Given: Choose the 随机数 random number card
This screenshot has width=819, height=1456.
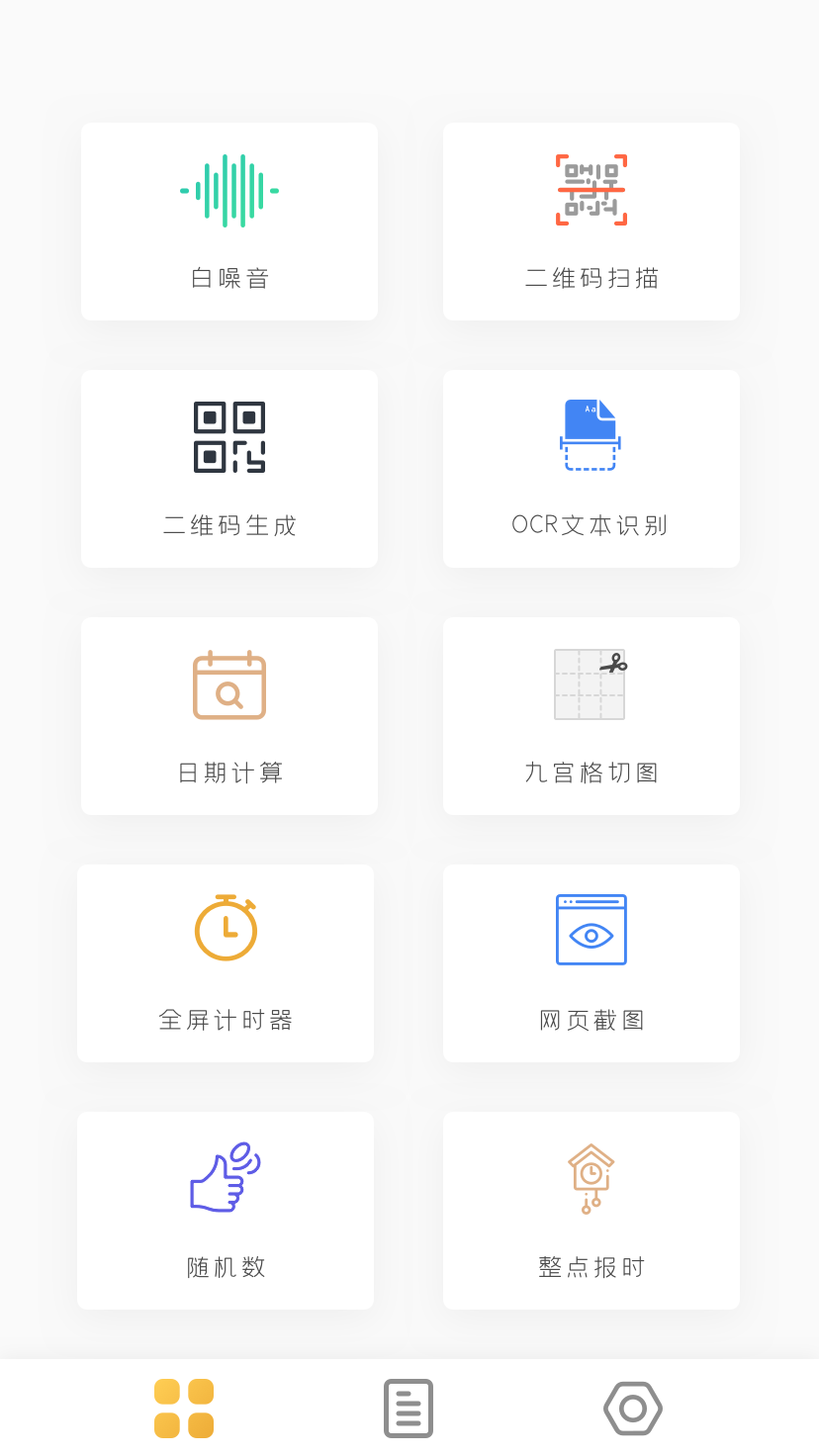Looking at the screenshot, I should point(226,1211).
